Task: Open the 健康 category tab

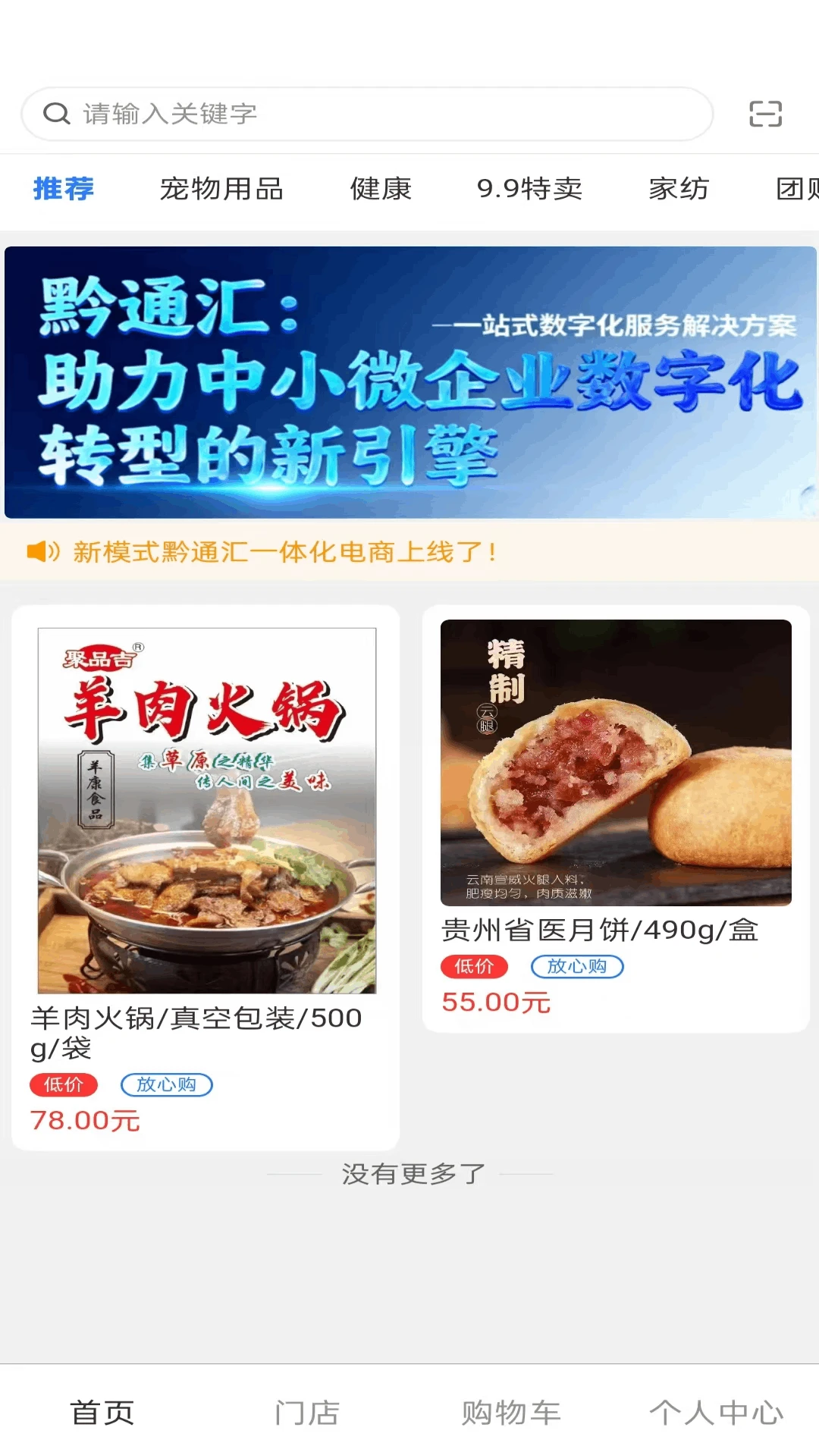Action: click(x=381, y=190)
